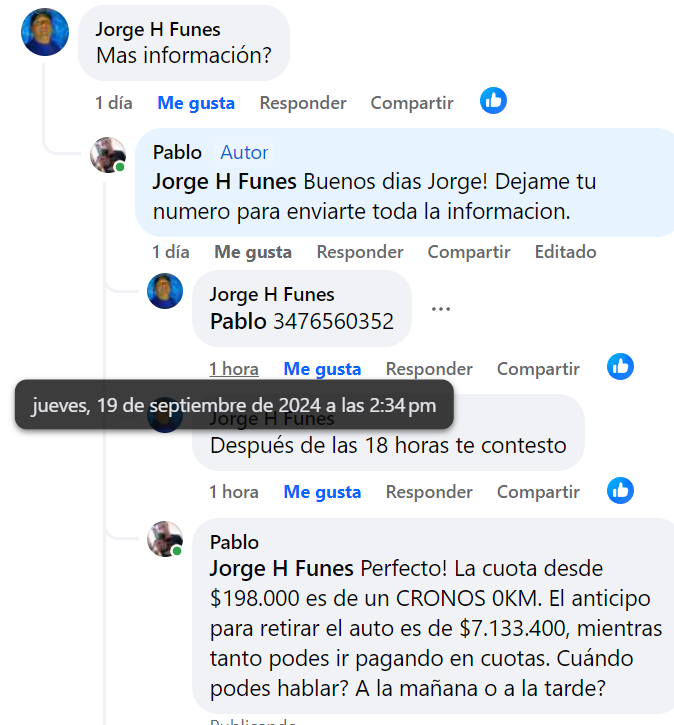Reply to Pablo's 'Buenos dias Jorge' comment
Viewport: 674px width, 725px height.
tap(360, 252)
